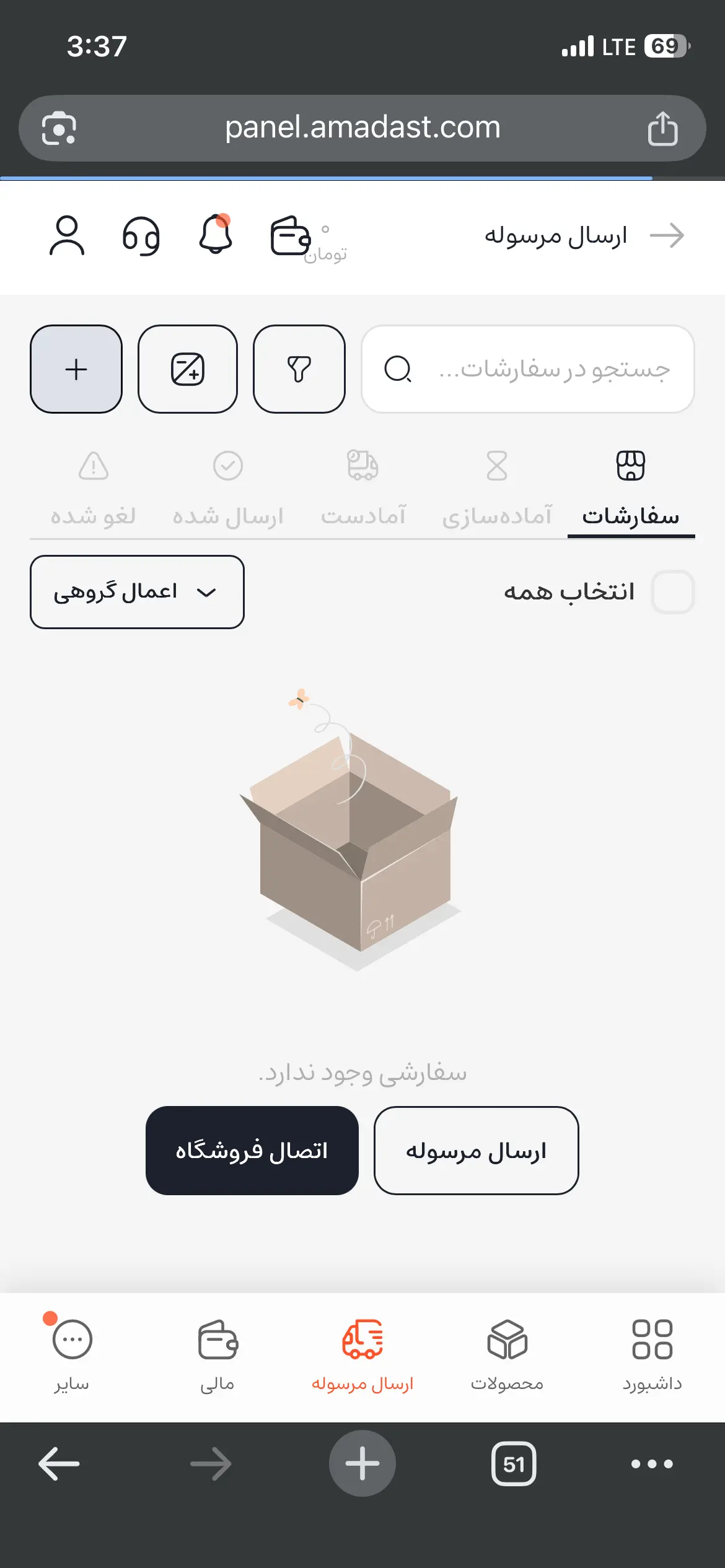Tap the plus button to add order
The height and width of the screenshot is (1568, 725).
click(x=76, y=369)
